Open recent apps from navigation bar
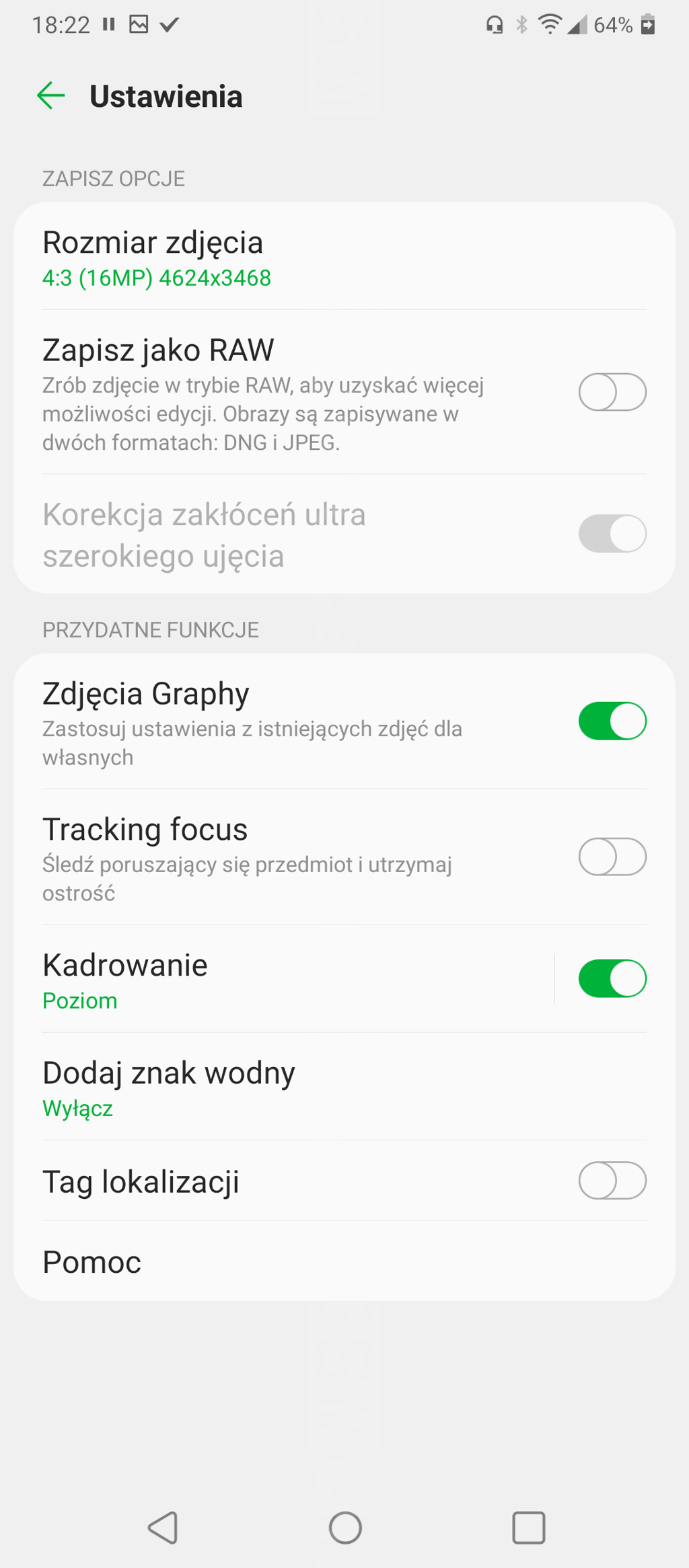The height and width of the screenshot is (1568, 689). click(x=529, y=1528)
